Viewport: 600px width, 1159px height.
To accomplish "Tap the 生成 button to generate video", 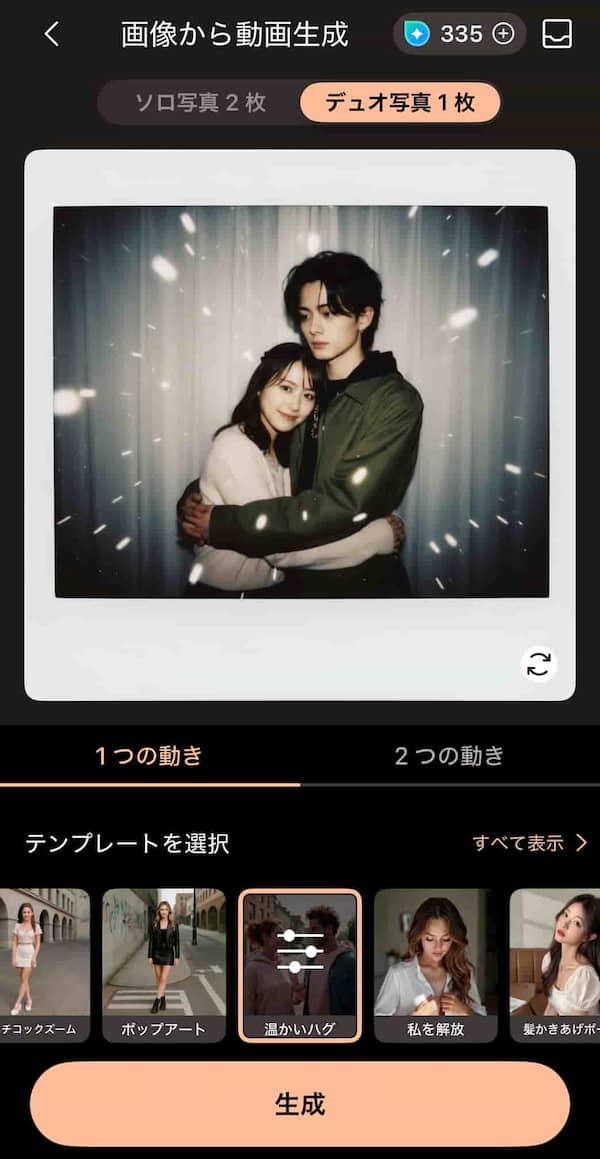I will coord(300,1104).
